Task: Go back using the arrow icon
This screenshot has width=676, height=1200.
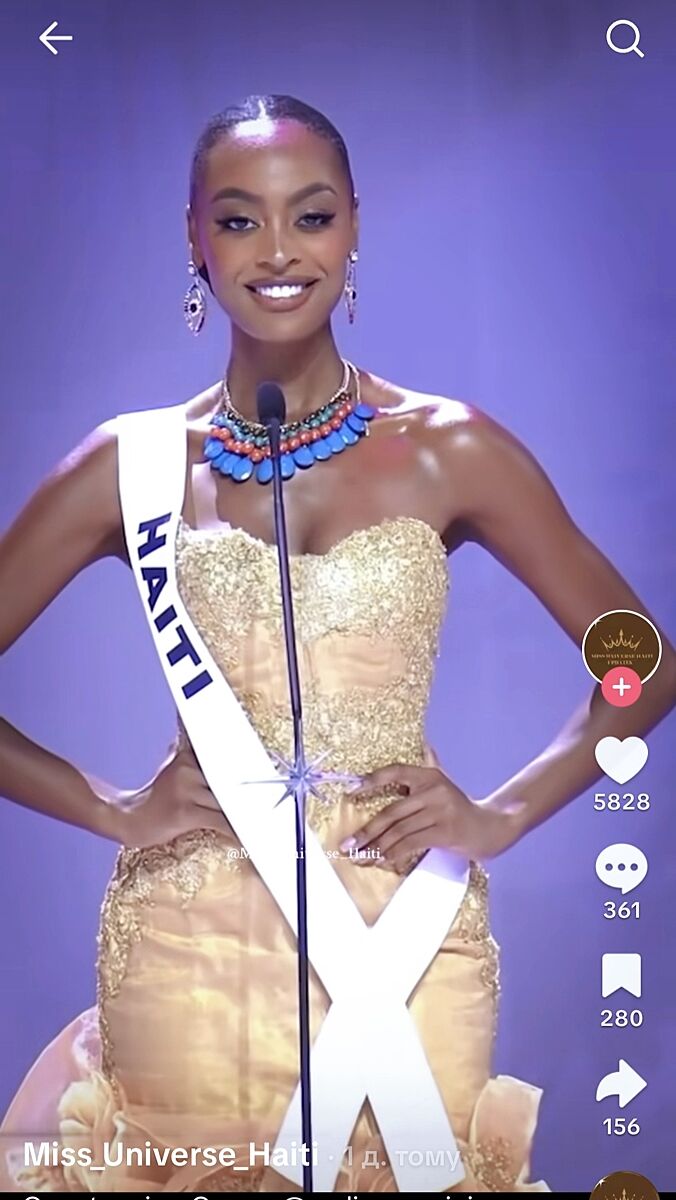Action: [x=55, y=39]
